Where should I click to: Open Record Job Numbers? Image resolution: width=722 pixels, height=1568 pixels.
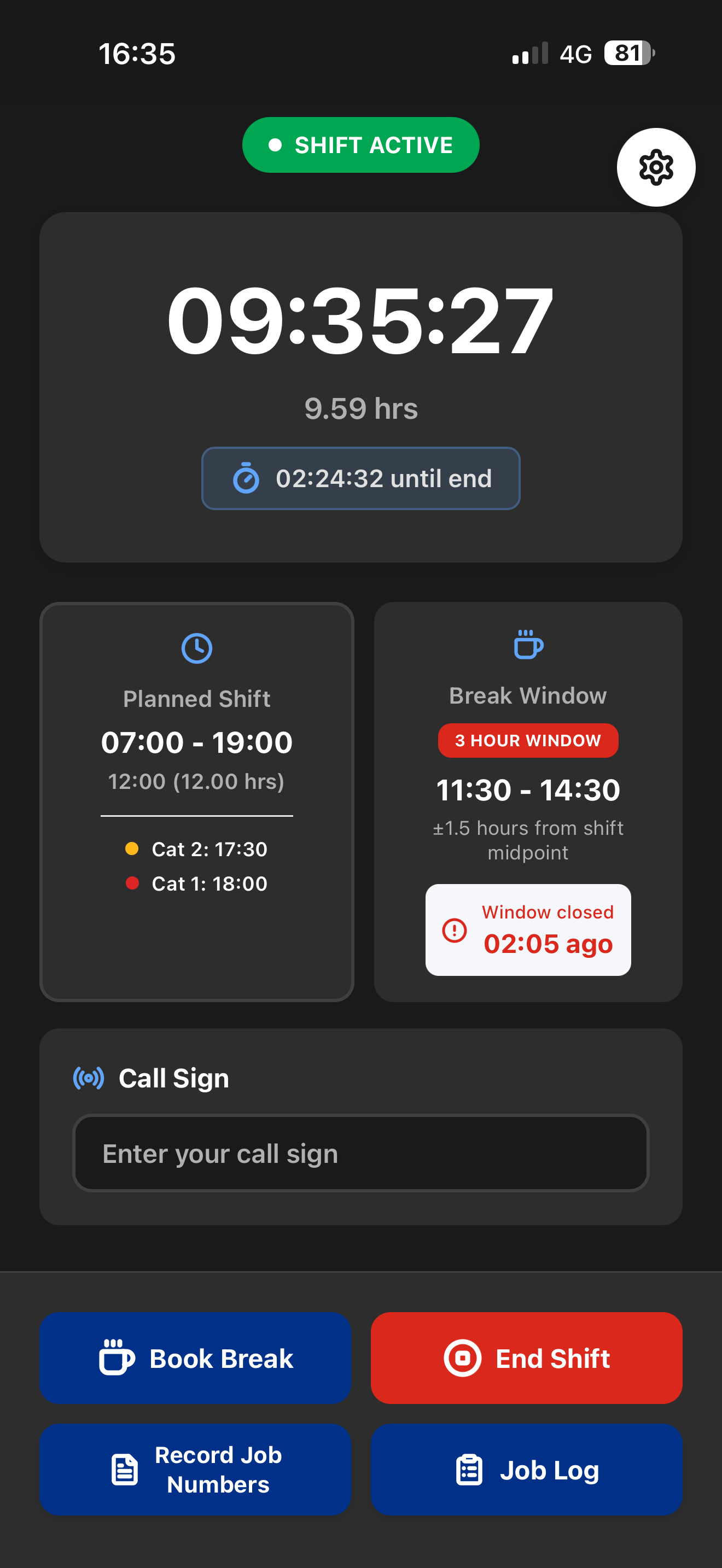196,1470
